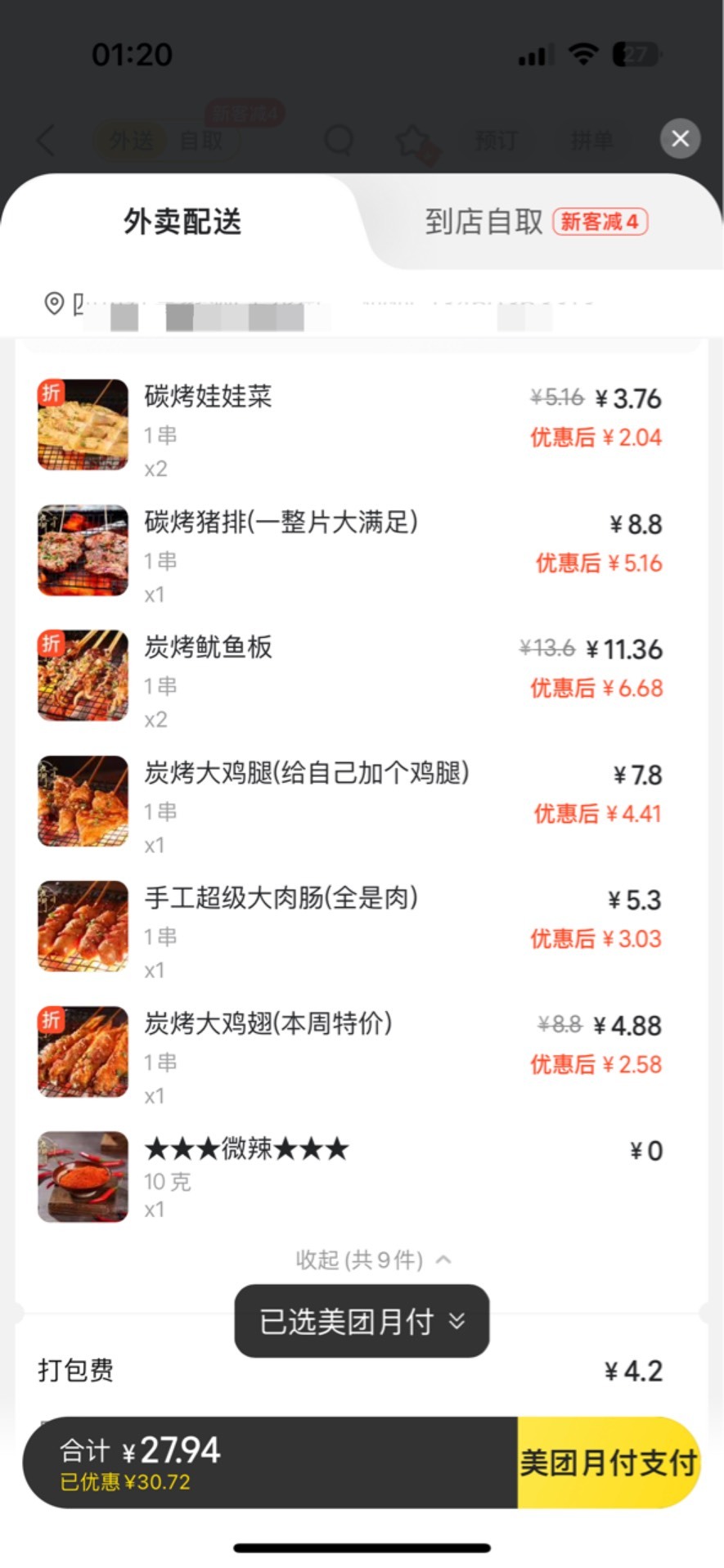The image size is (724, 1568).
Task: Collapse the item list with 收起
Action: pos(373,1260)
